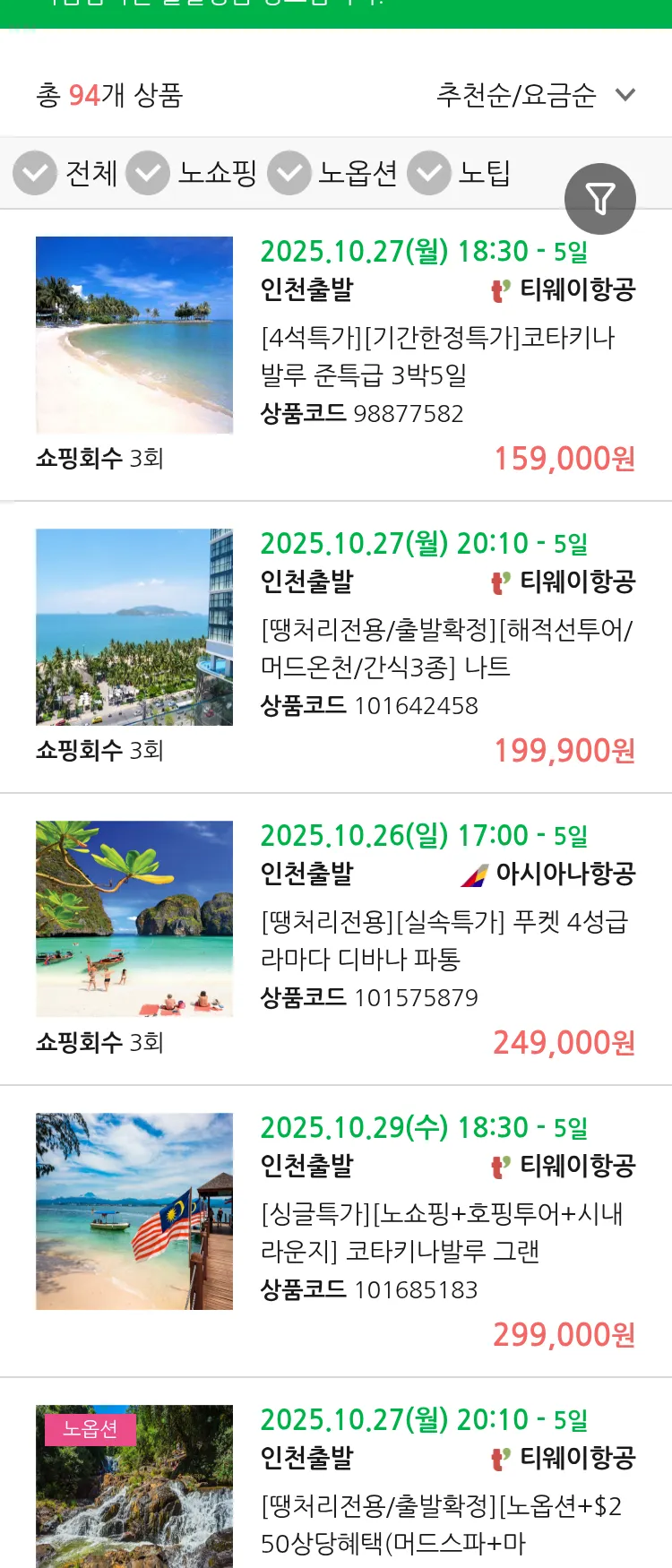672x1568 pixels.
Task: Open the Phuket Ramada deal title link
Action: coord(439,940)
